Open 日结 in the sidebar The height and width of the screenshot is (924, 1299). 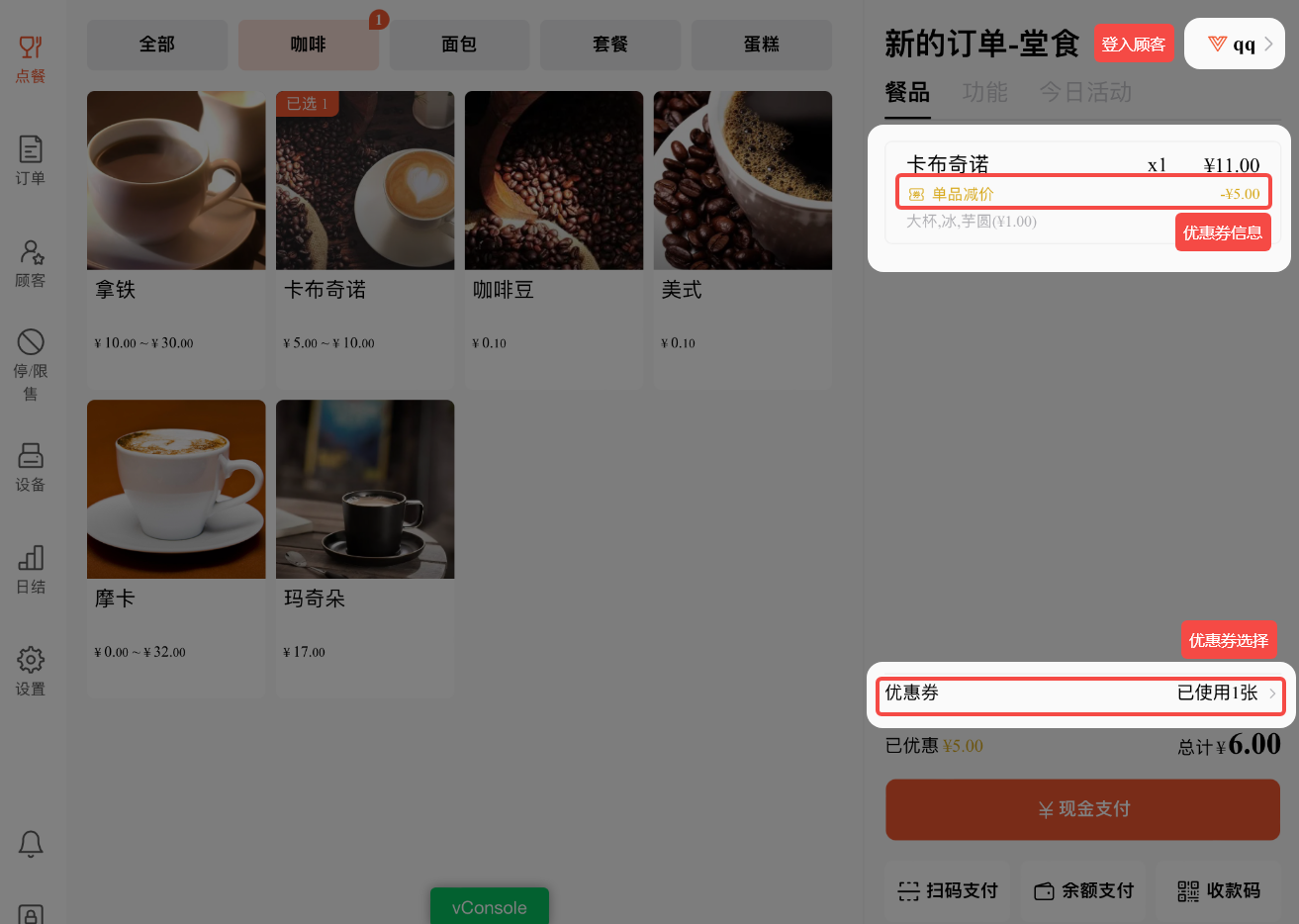tap(31, 569)
